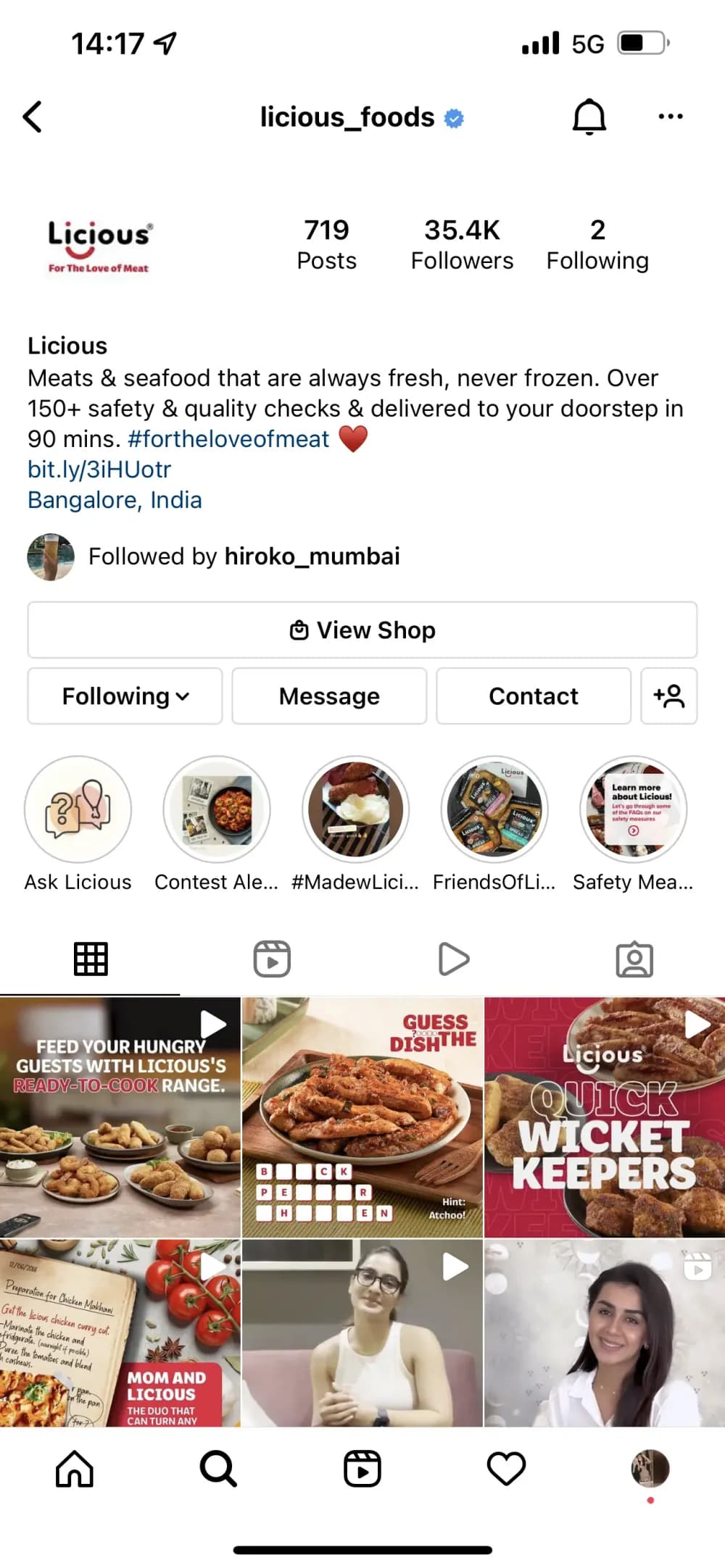View the Safety Measures story highlight
The image size is (725, 1568).
click(633, 809)
